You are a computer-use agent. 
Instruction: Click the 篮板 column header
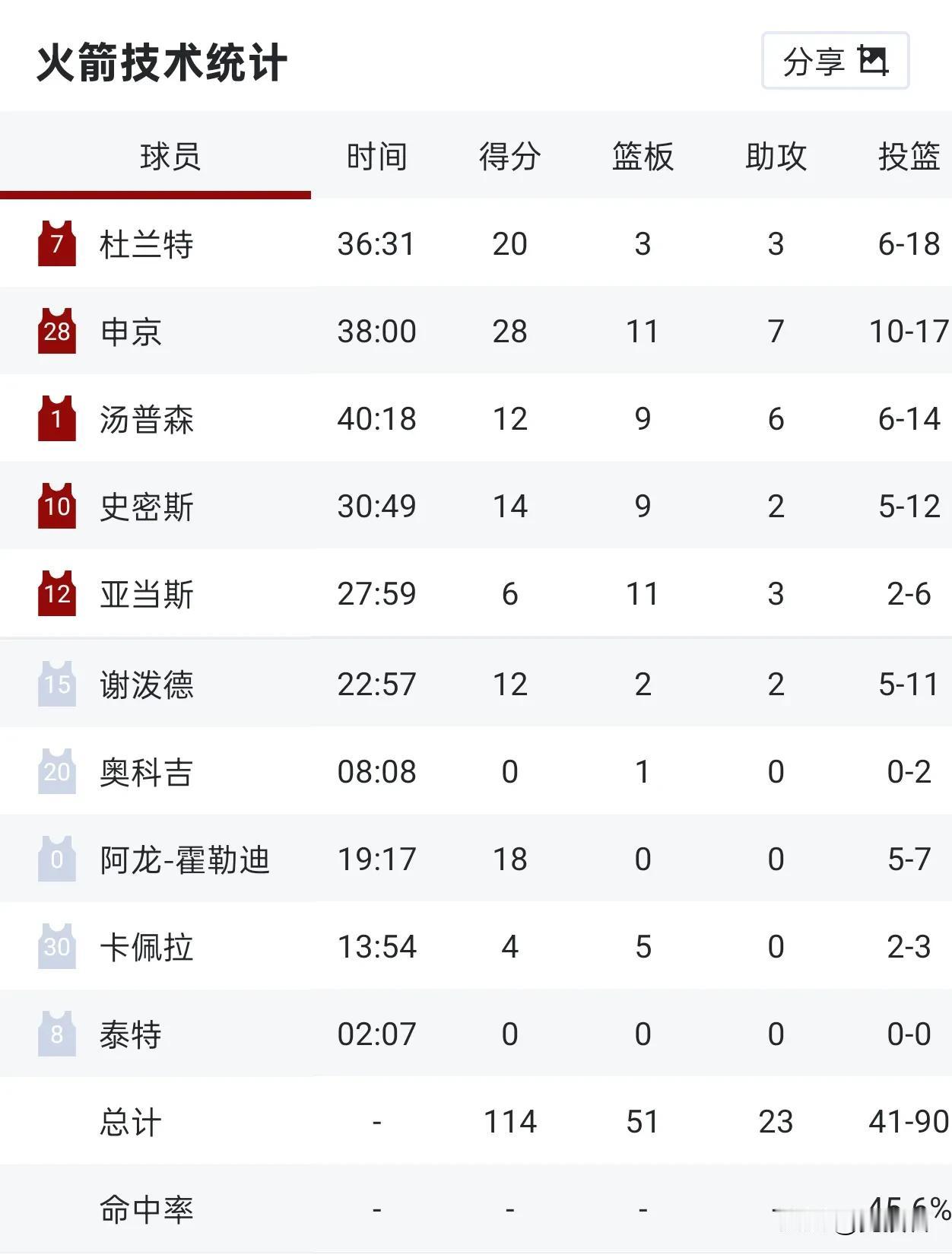pos(643,156)
